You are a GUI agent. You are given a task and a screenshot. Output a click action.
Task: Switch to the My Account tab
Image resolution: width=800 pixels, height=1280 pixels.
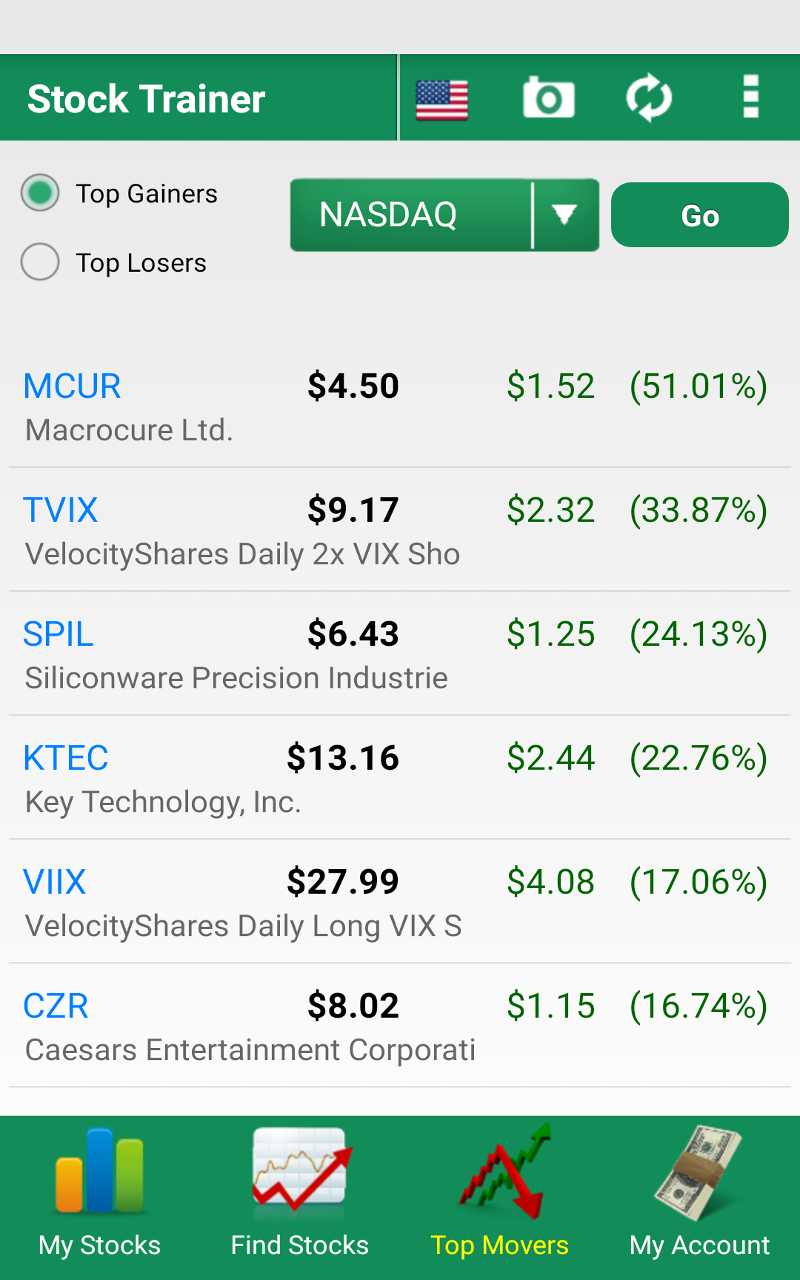click(x=699, y=1190)
